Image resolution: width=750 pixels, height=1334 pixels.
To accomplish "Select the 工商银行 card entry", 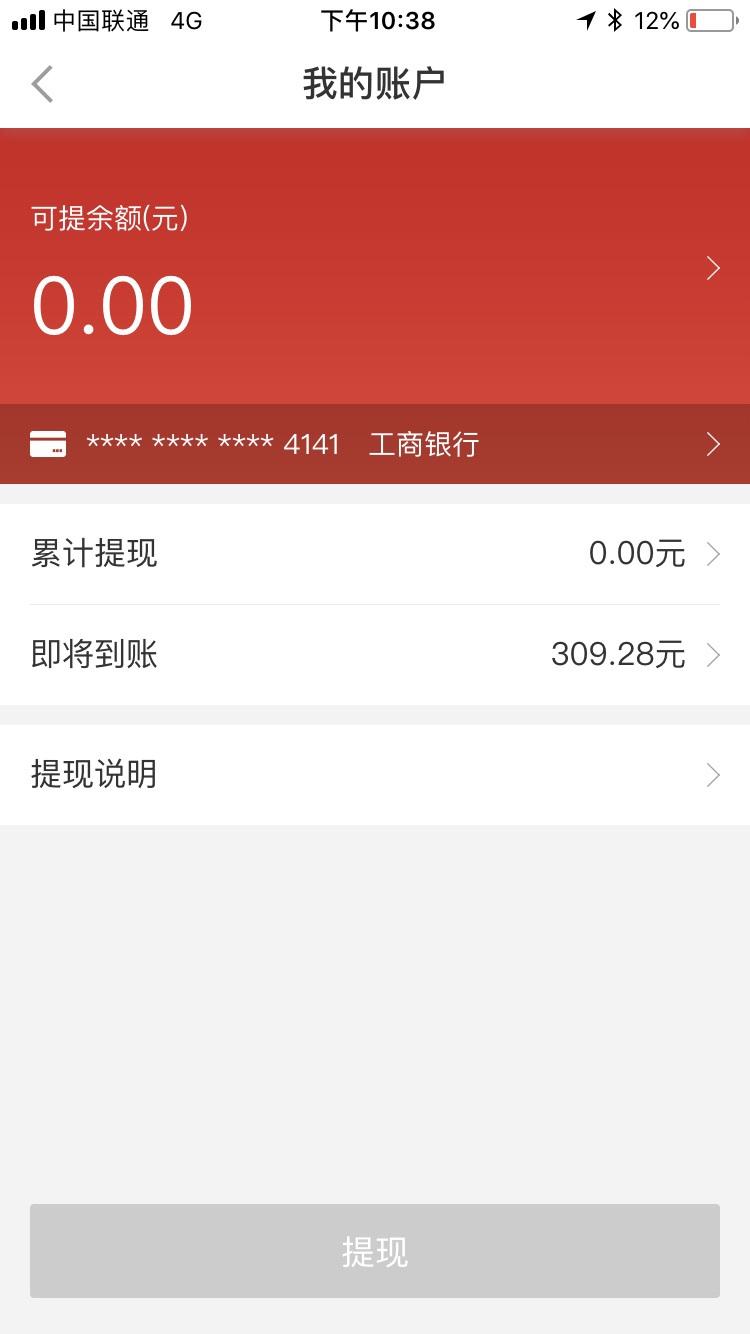I will pos(421,443).
